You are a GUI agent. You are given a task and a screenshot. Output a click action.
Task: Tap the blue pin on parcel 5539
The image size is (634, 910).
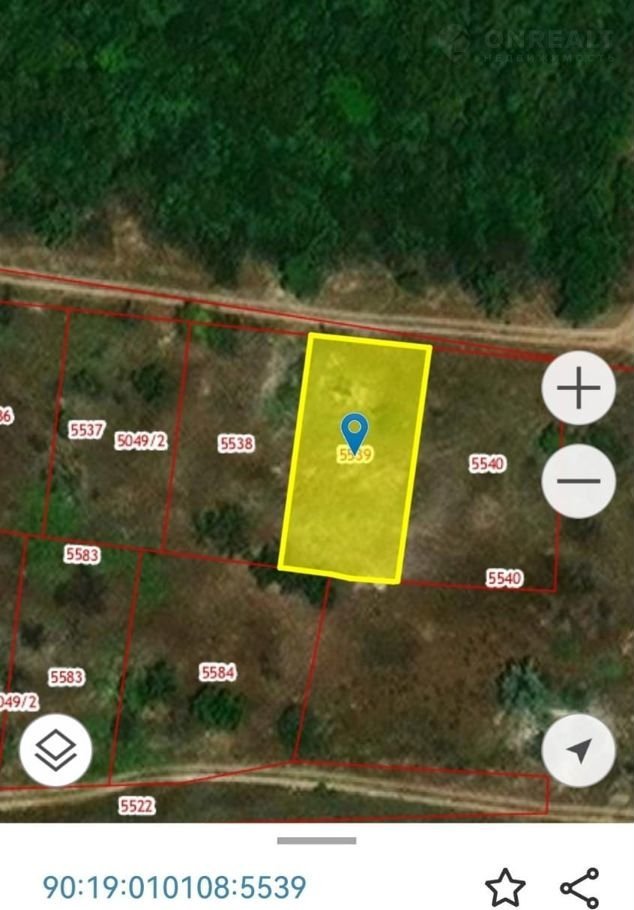(x=353, y=432)
